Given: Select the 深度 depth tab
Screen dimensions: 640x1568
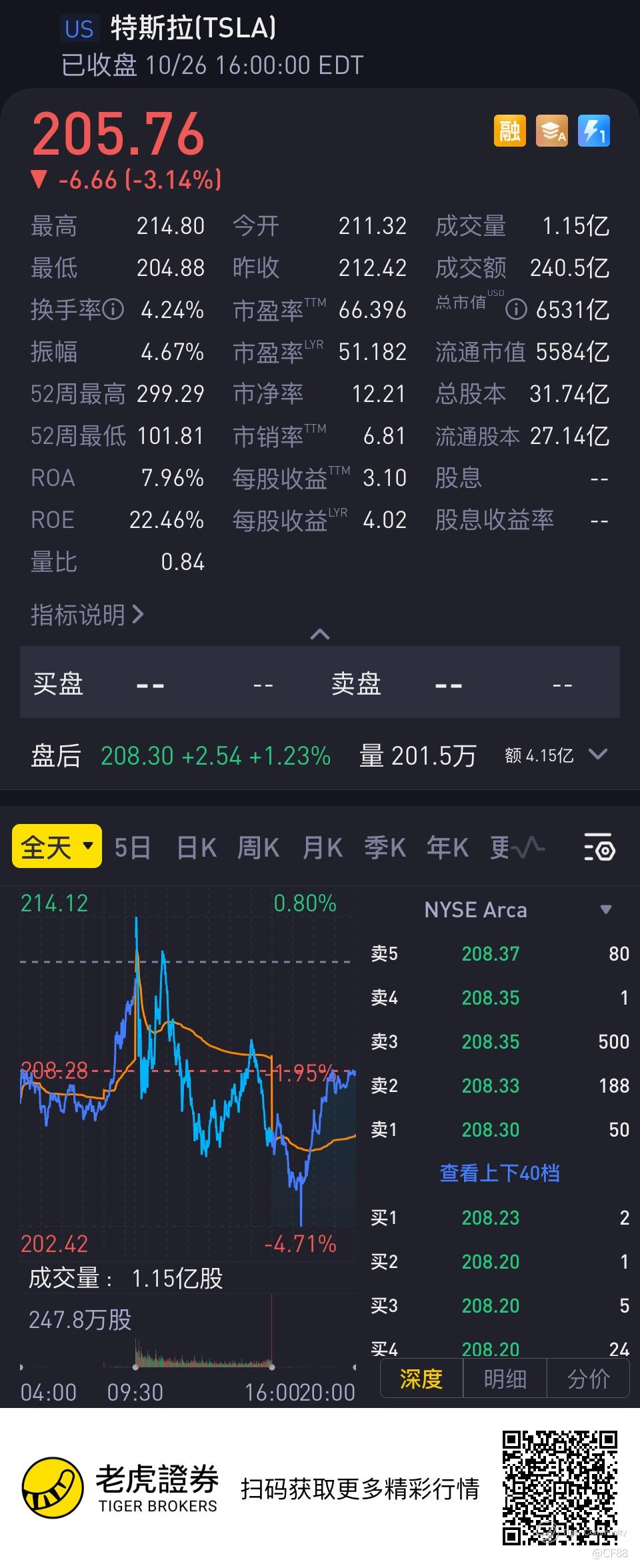Looking at the screenshot, I should 421,1379.
